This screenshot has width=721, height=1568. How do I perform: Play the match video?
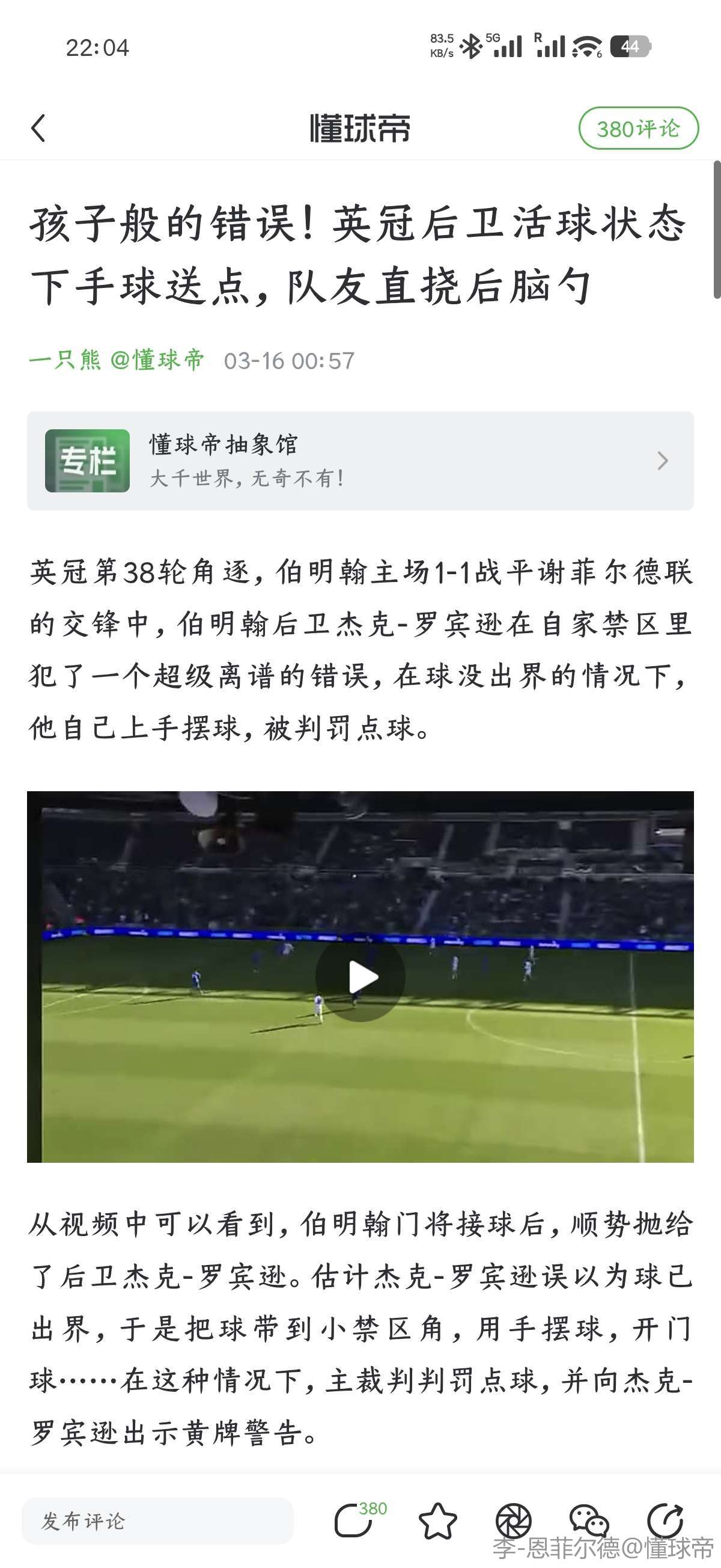tap(360, 977)
